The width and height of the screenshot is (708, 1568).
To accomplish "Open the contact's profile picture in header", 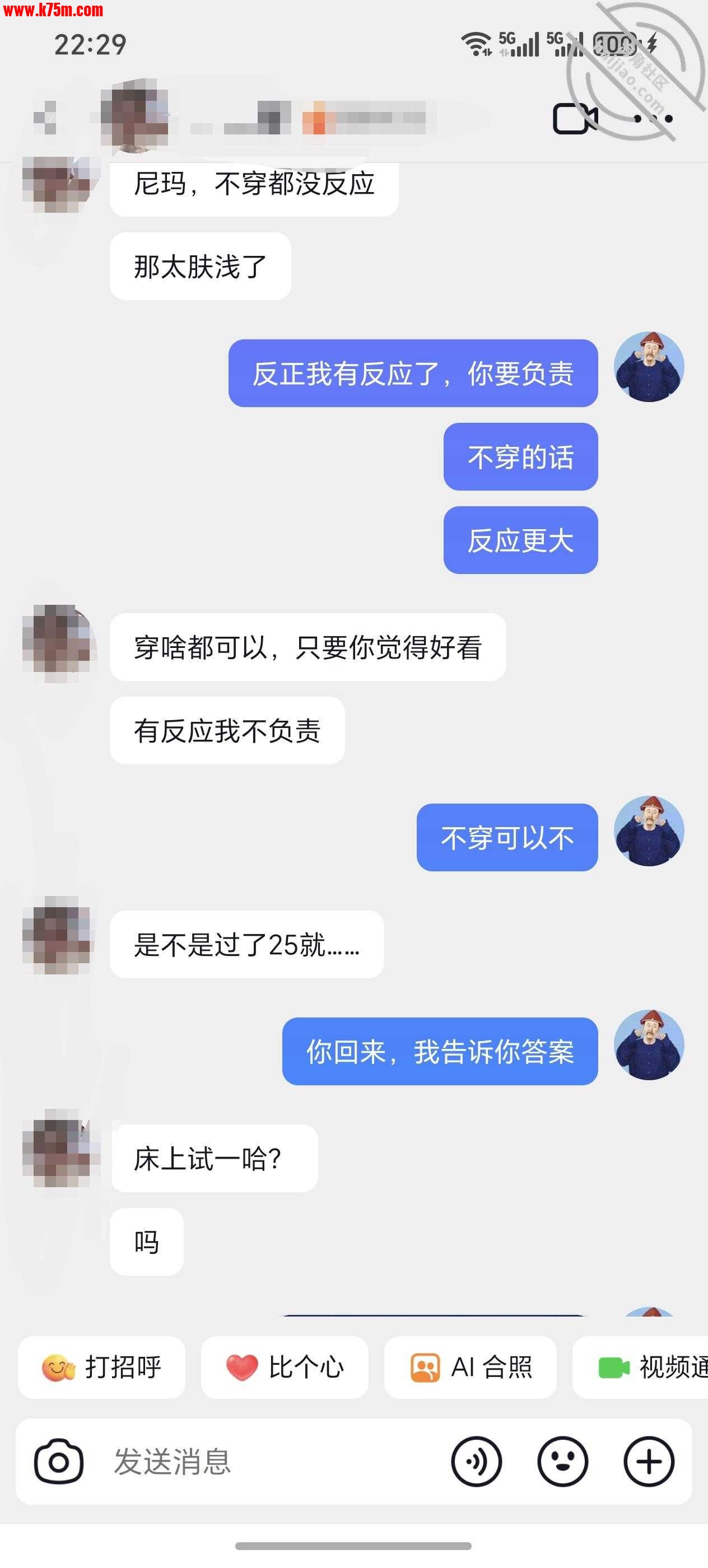I will (x=135, y=116).
